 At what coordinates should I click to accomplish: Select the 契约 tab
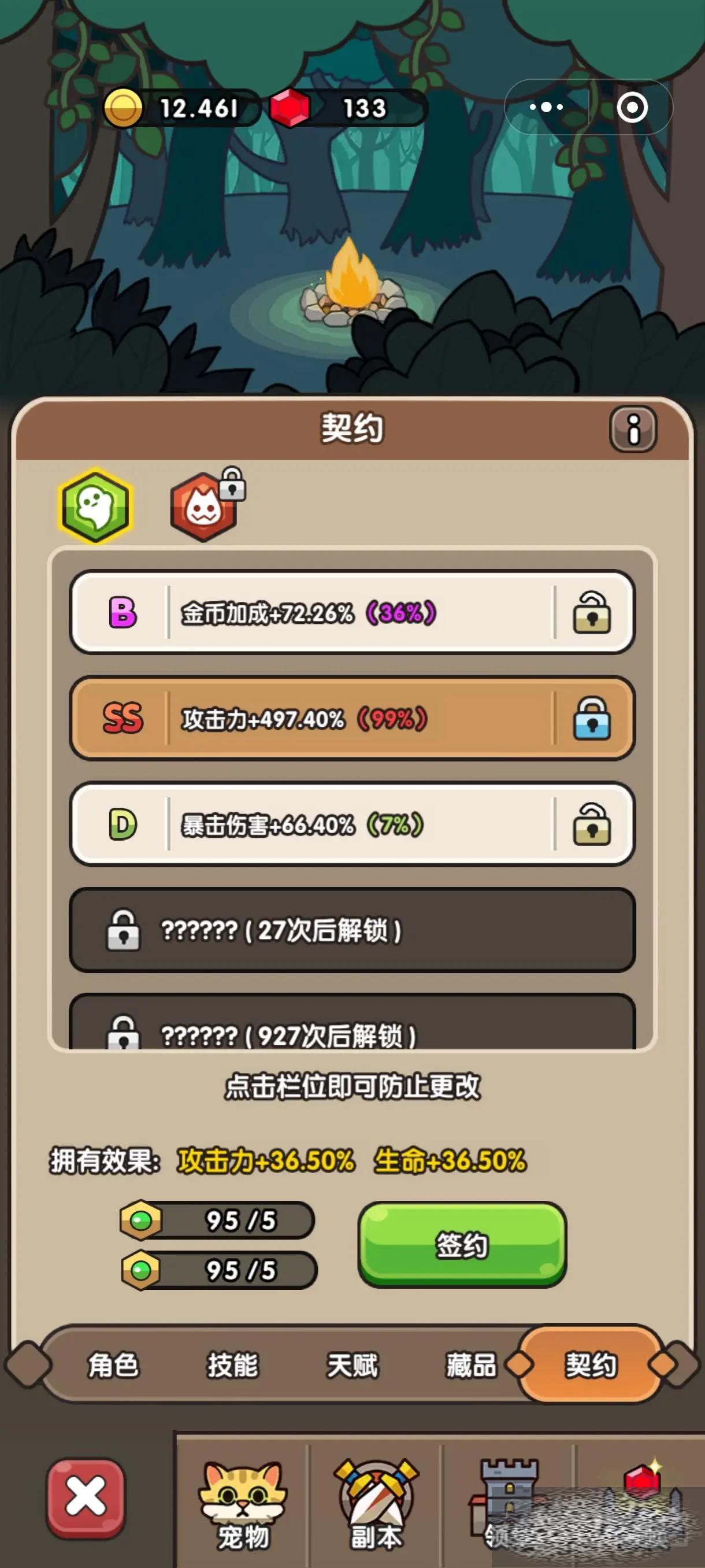point(591,1365)
